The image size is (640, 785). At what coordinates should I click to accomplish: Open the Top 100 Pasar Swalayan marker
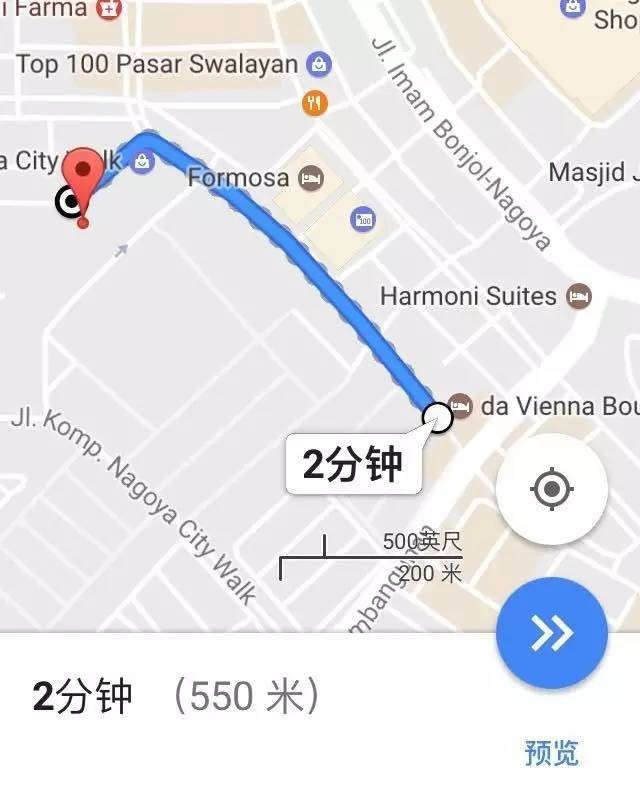[x=321, y=65]
